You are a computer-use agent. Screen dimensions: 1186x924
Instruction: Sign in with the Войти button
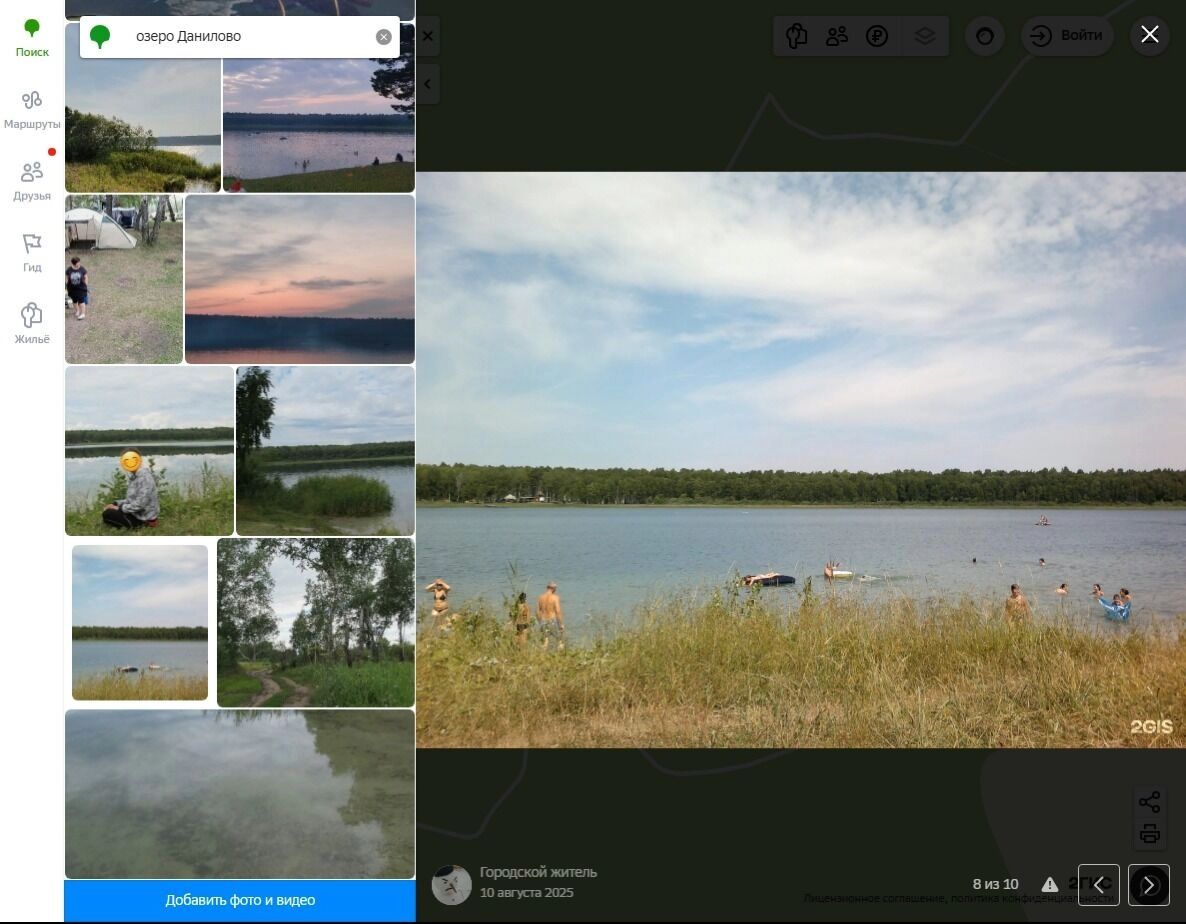[x=1066, y=36]
